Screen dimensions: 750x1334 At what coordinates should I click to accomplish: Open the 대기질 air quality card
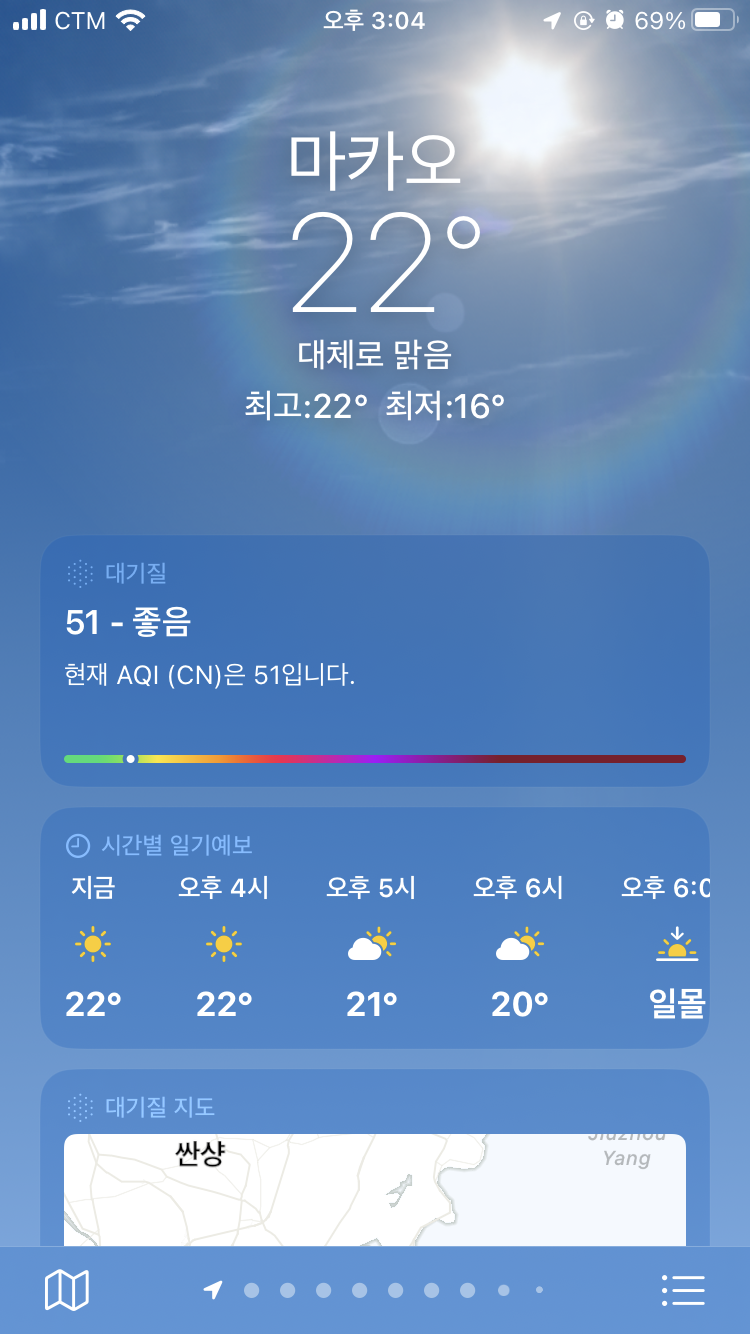375,660
